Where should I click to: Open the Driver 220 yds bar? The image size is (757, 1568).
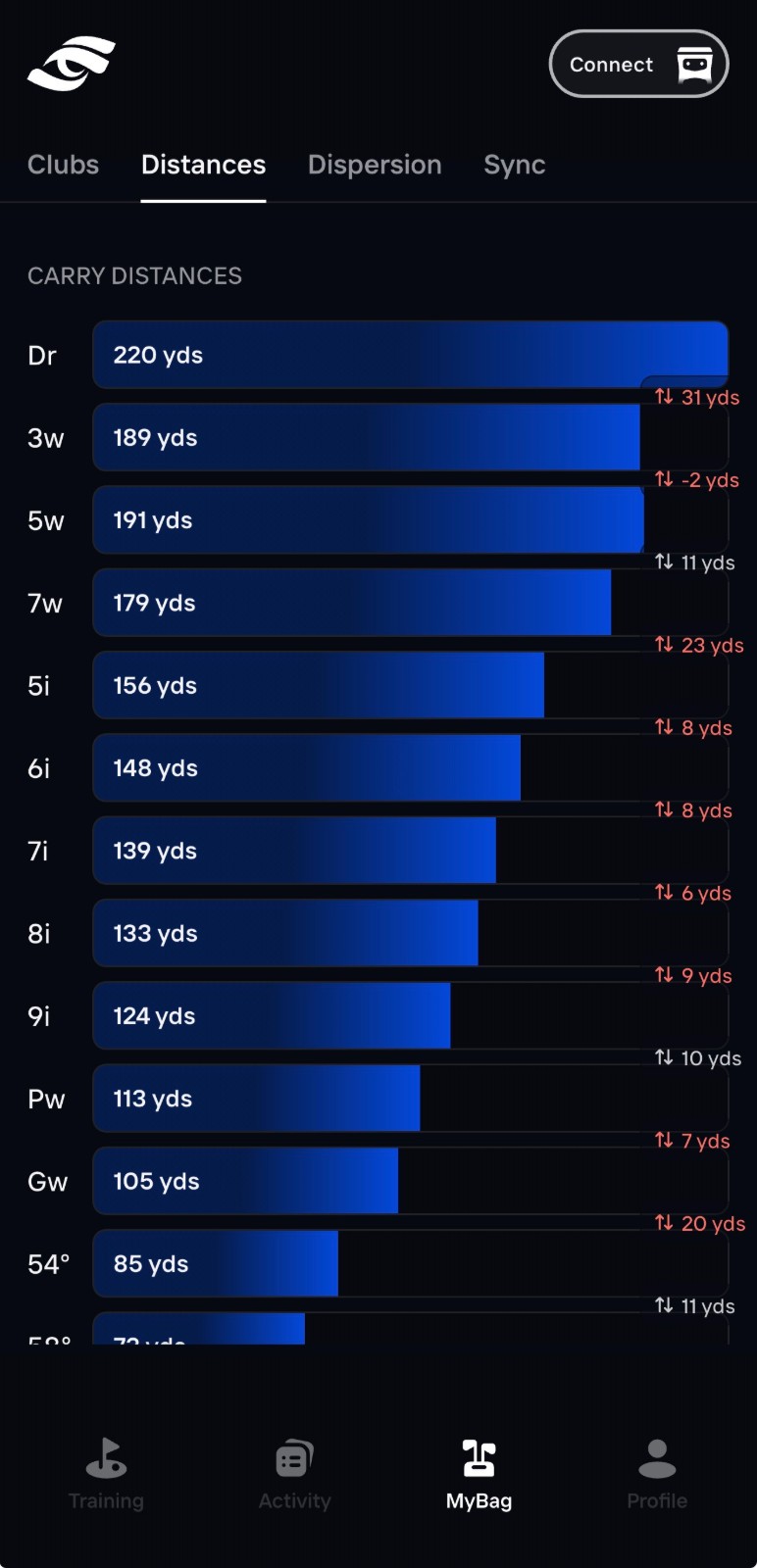pyautogui.click(x=410, y=355)
